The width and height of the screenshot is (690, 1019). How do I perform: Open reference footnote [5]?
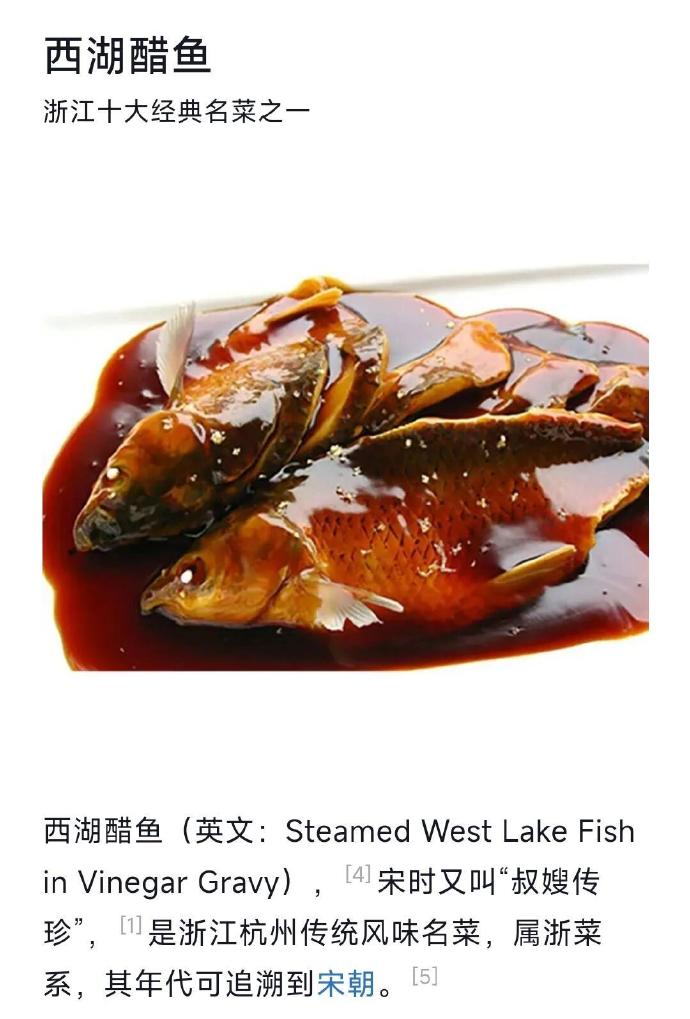point(425,976)
